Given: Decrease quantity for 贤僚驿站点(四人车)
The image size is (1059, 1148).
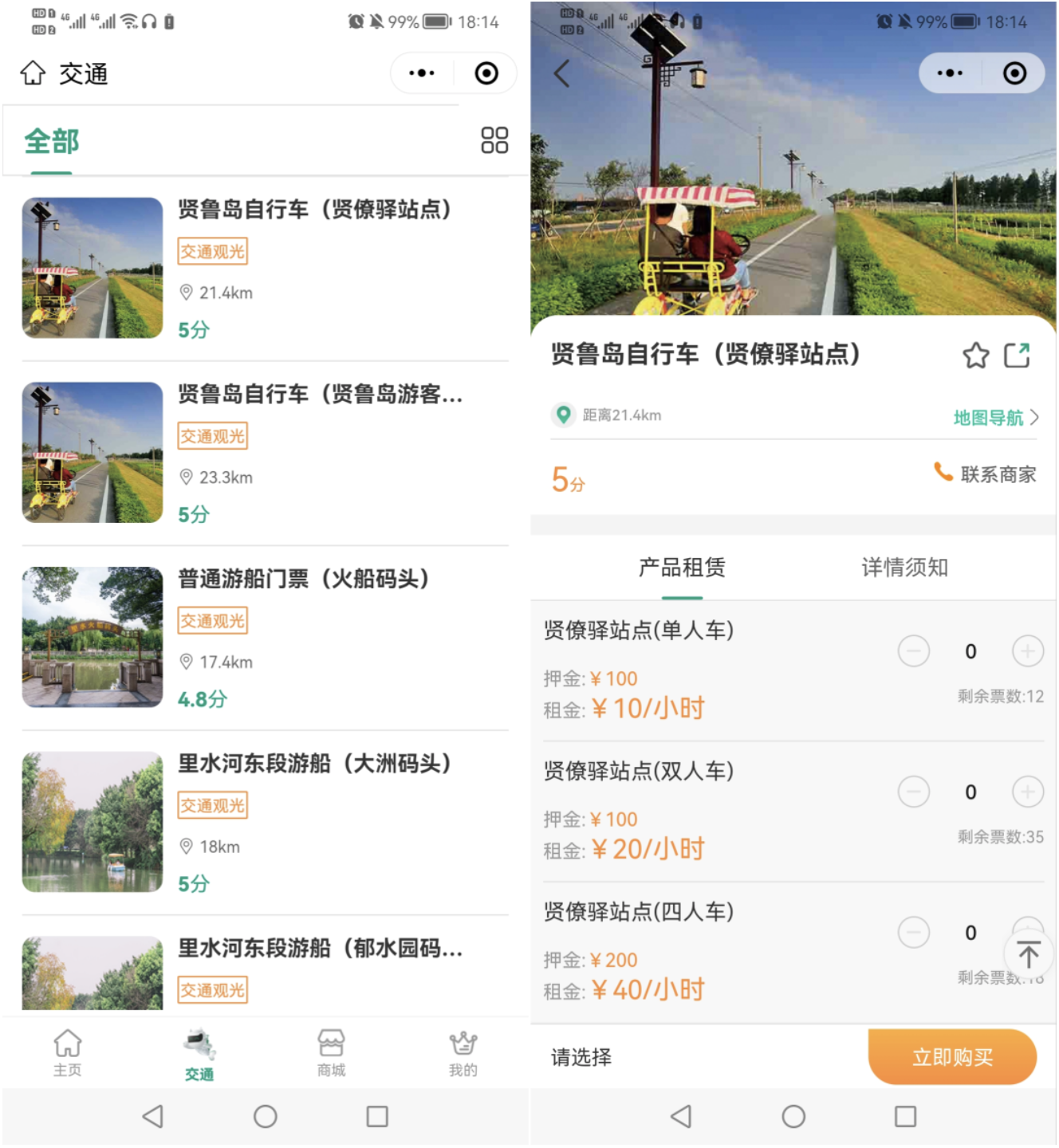Looking at the screenshot, I should (914, 932).
